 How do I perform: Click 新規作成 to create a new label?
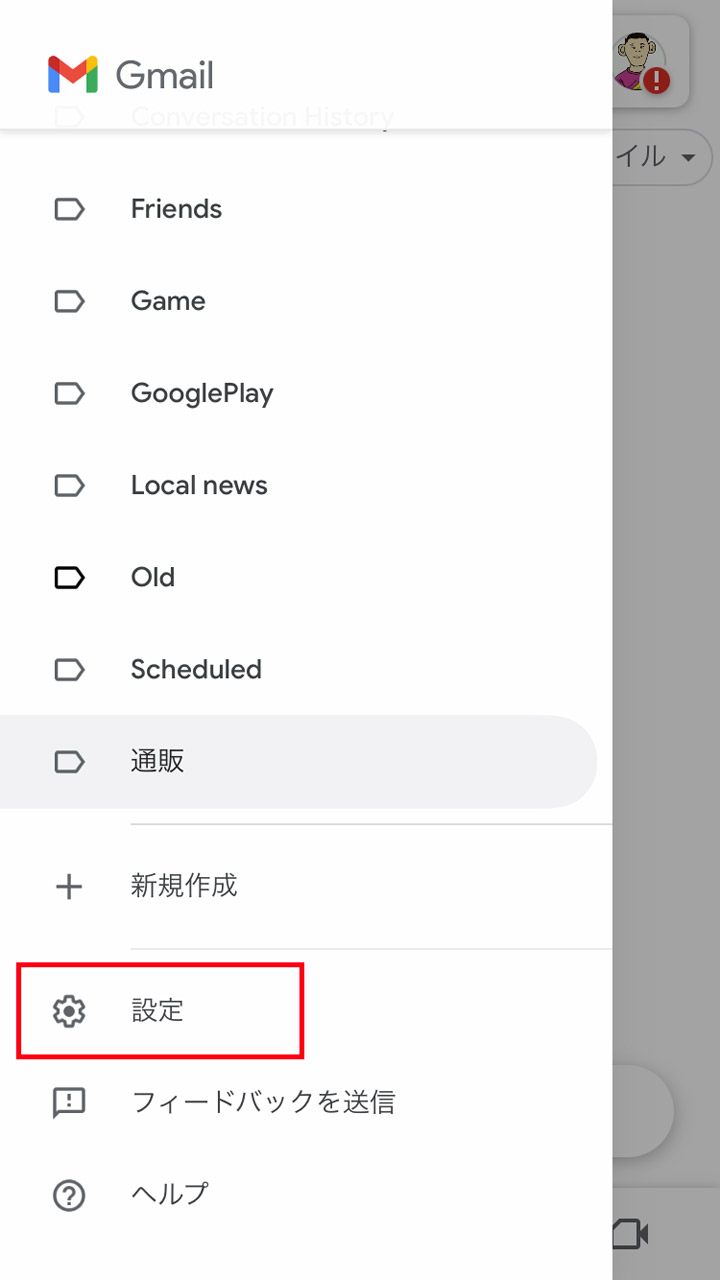184,886
